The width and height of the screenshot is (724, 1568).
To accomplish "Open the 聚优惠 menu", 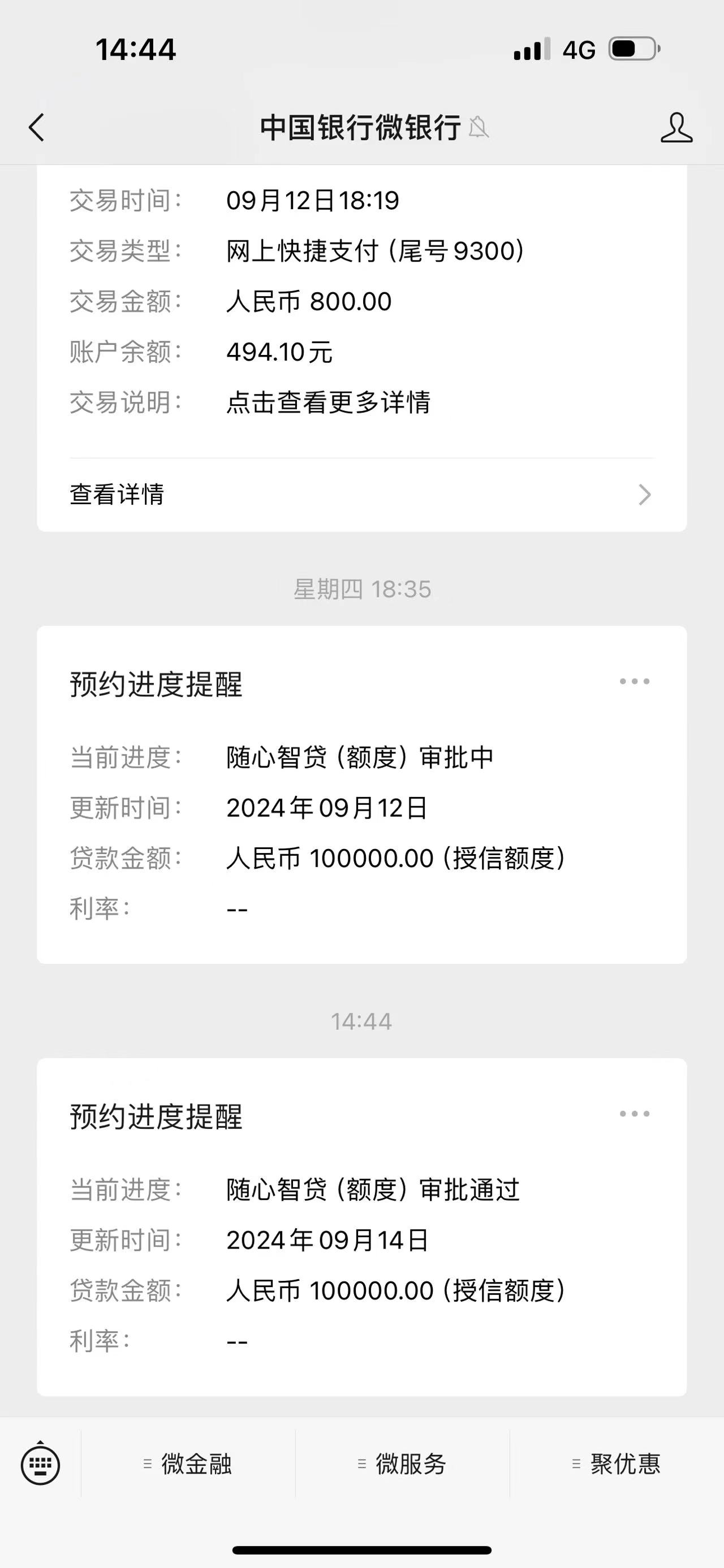I will point(617,1464).
